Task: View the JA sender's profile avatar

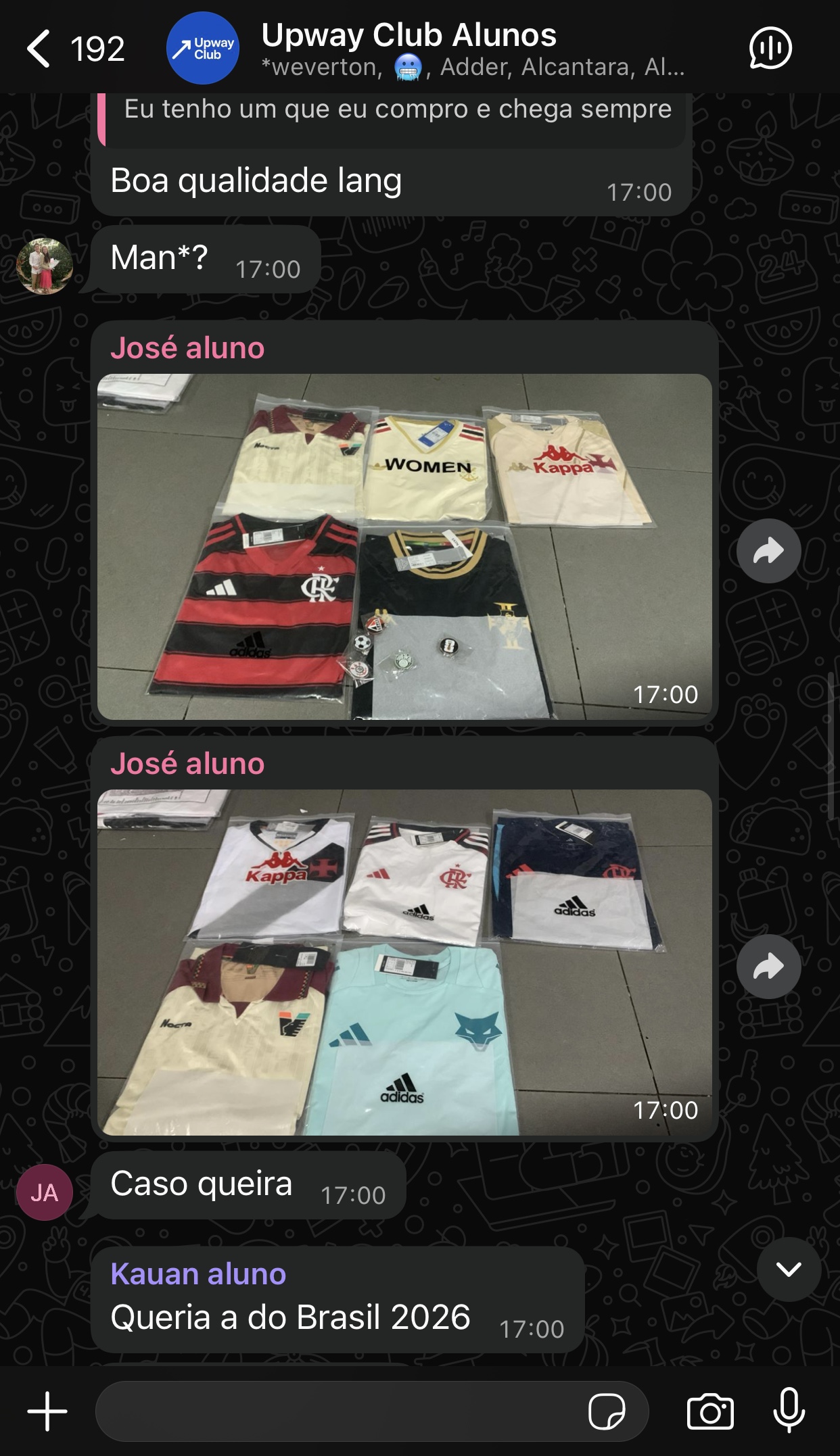Action: coord(45,1192)
